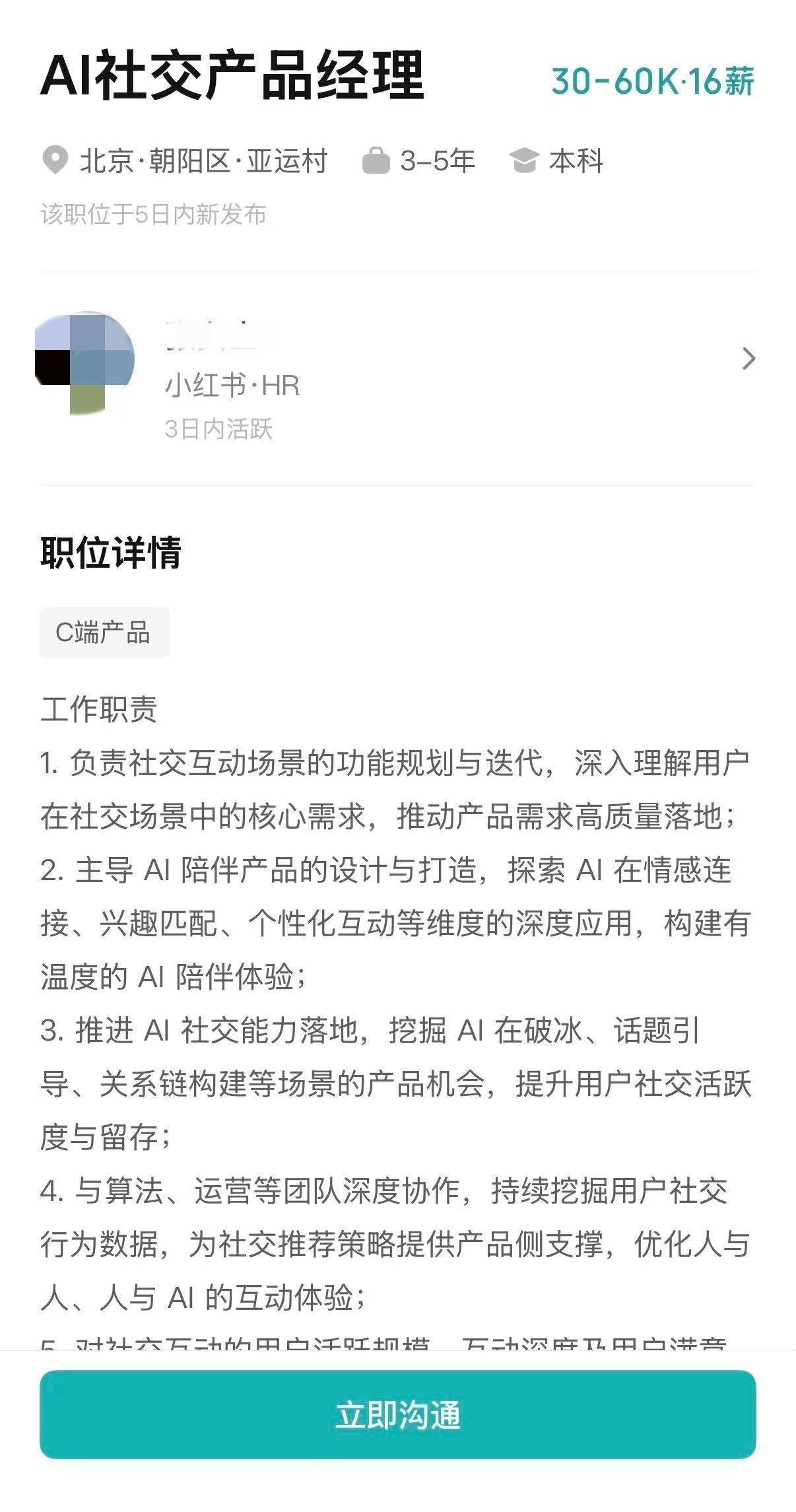View the recruiter's avatar photo
Image resolution: width=796 pixels, height=1512 pixels.
(84, 364)
